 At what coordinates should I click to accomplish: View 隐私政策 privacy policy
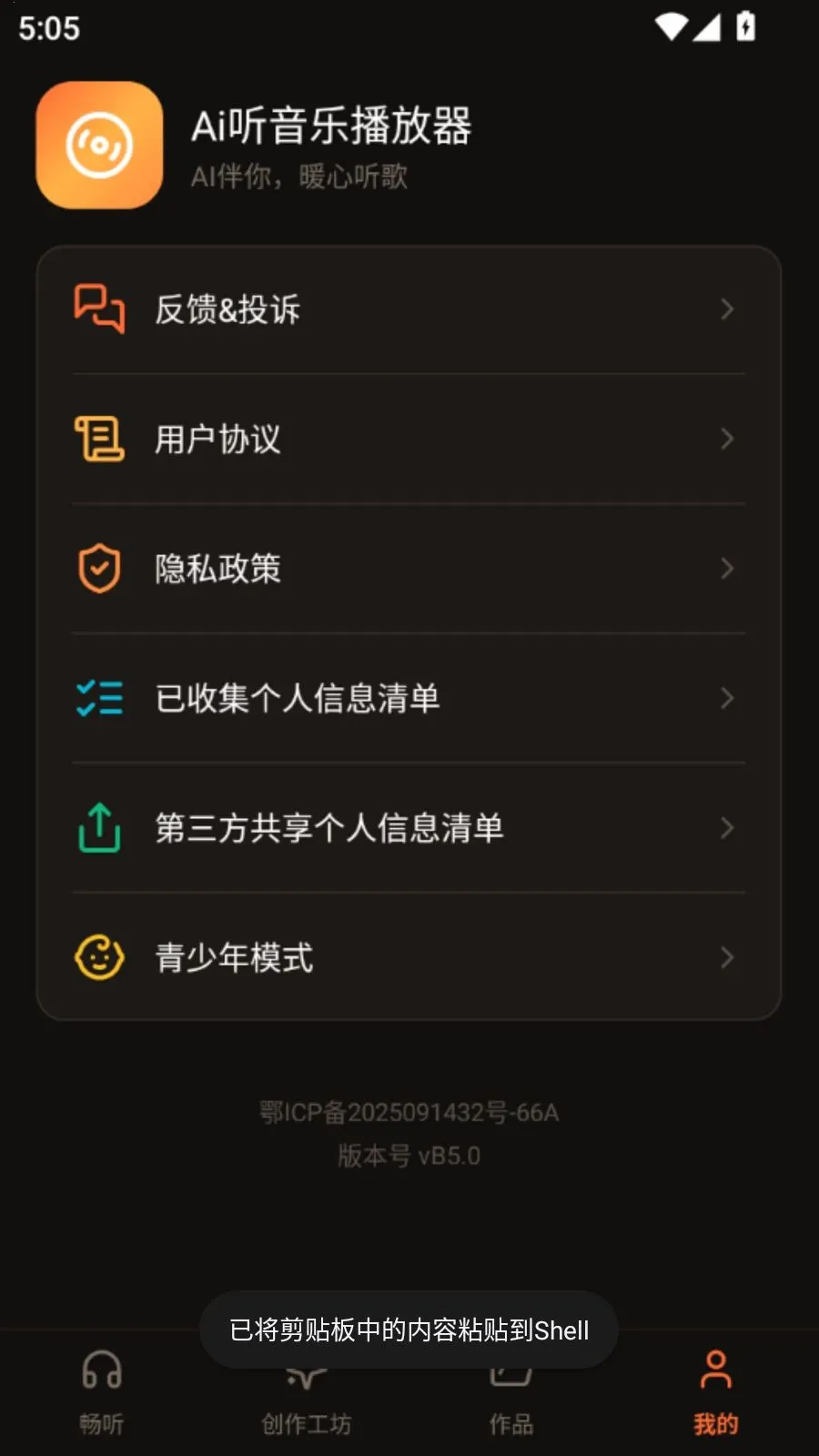point(408,569)
